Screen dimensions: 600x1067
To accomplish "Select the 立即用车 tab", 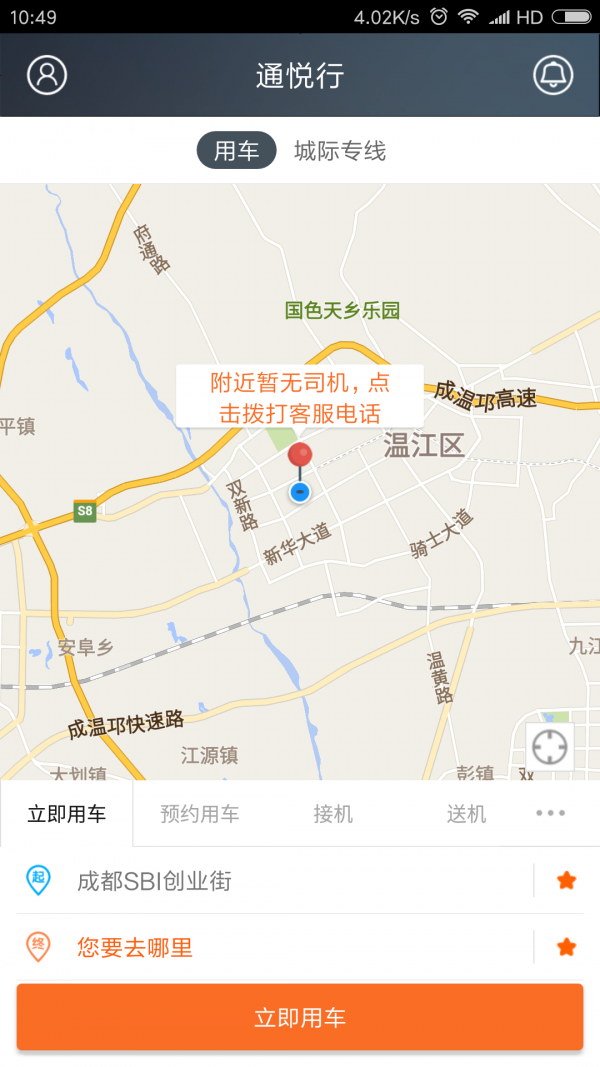I will pyautogui.click(x=67, y=814).
